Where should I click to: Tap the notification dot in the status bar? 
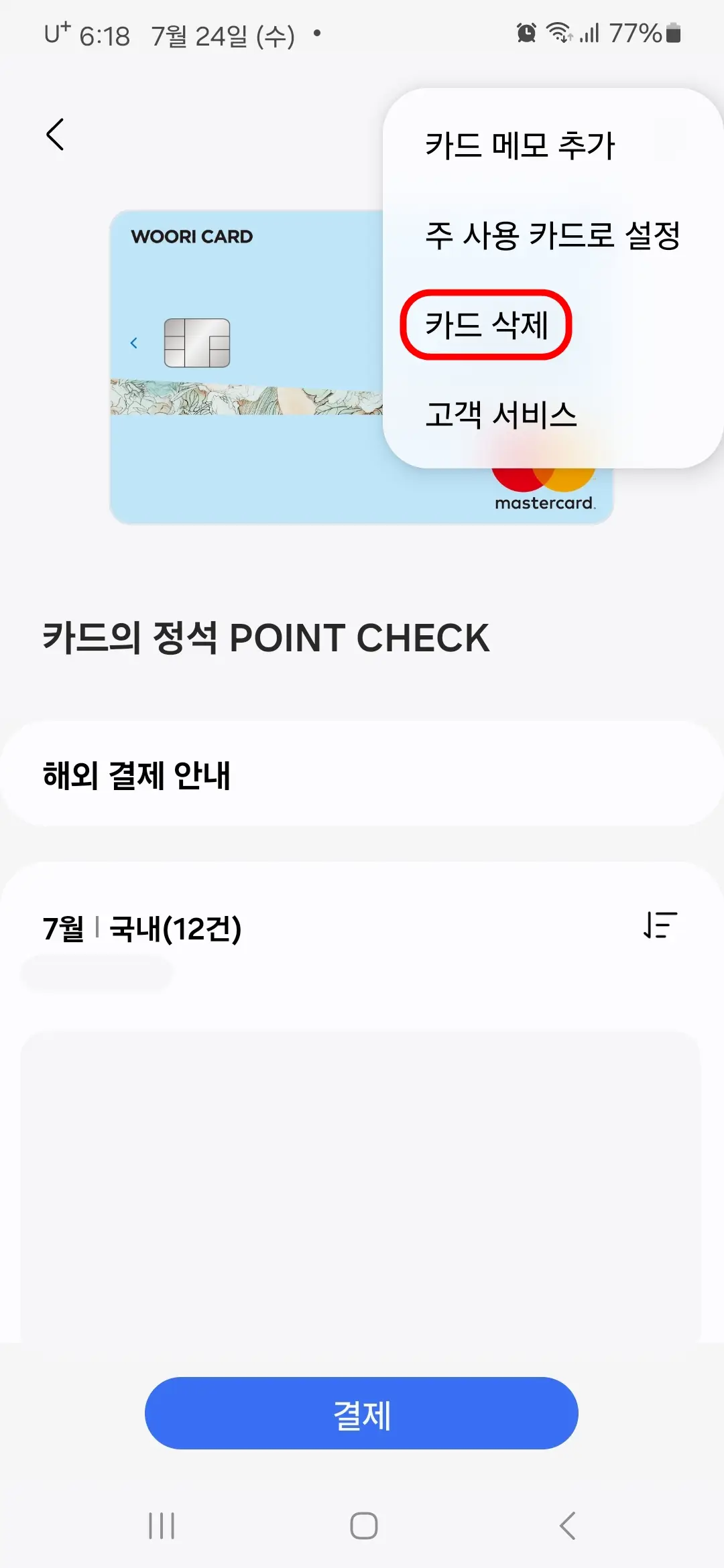click(318, 32)
